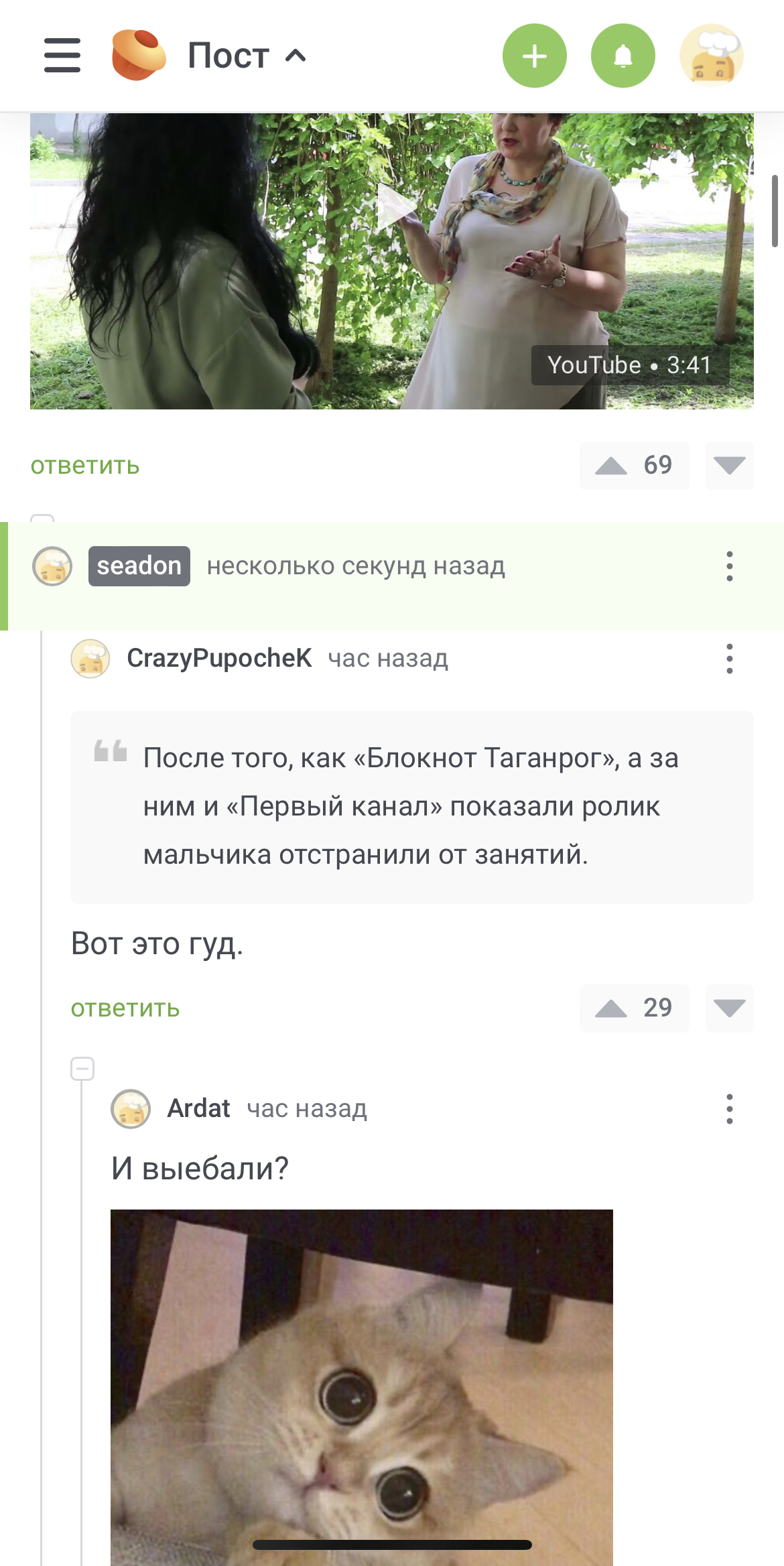
Task: Enlarge the cat image in Ardat's comment
Action: click(362, 1387)
